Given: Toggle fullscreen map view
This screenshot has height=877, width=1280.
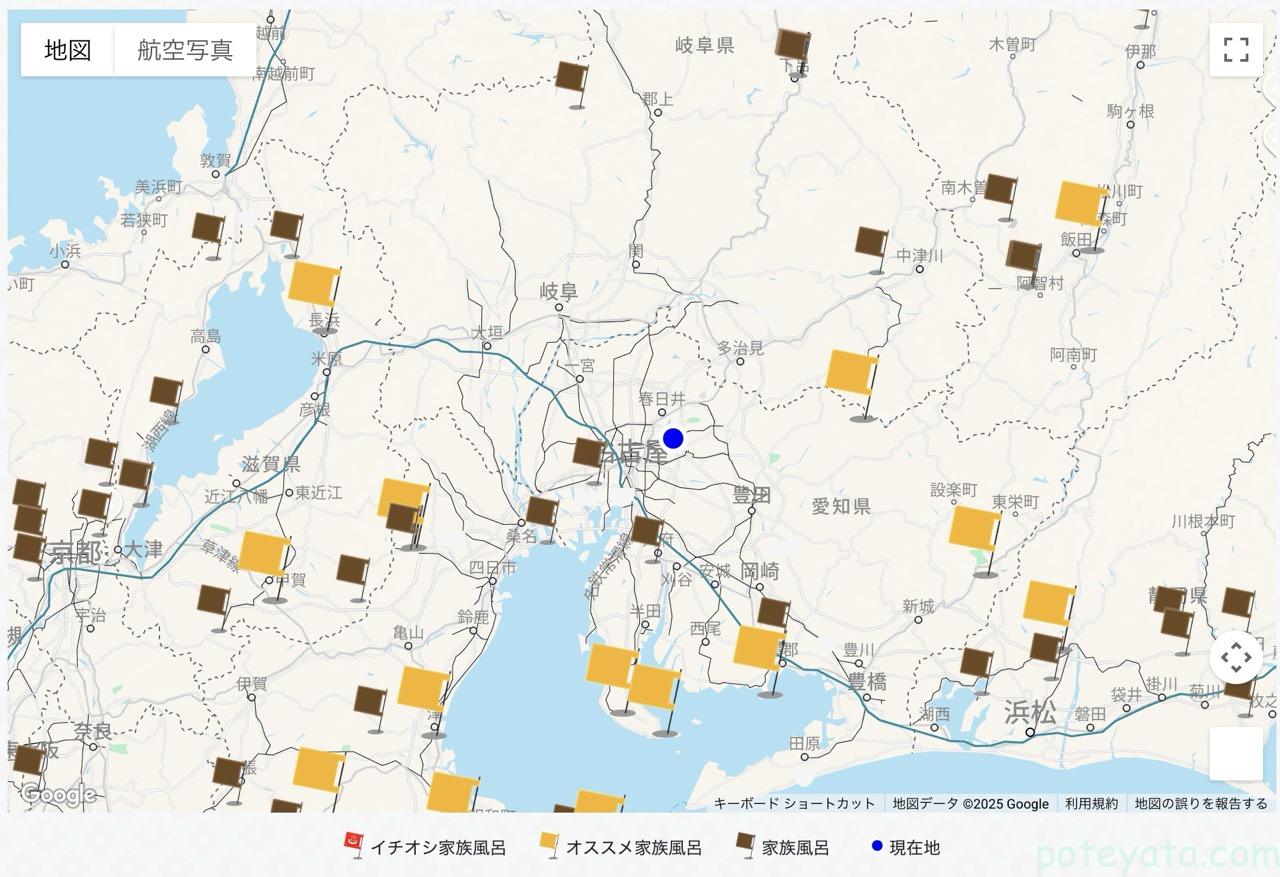Looking at the screenshot, I should point(1236,50).
